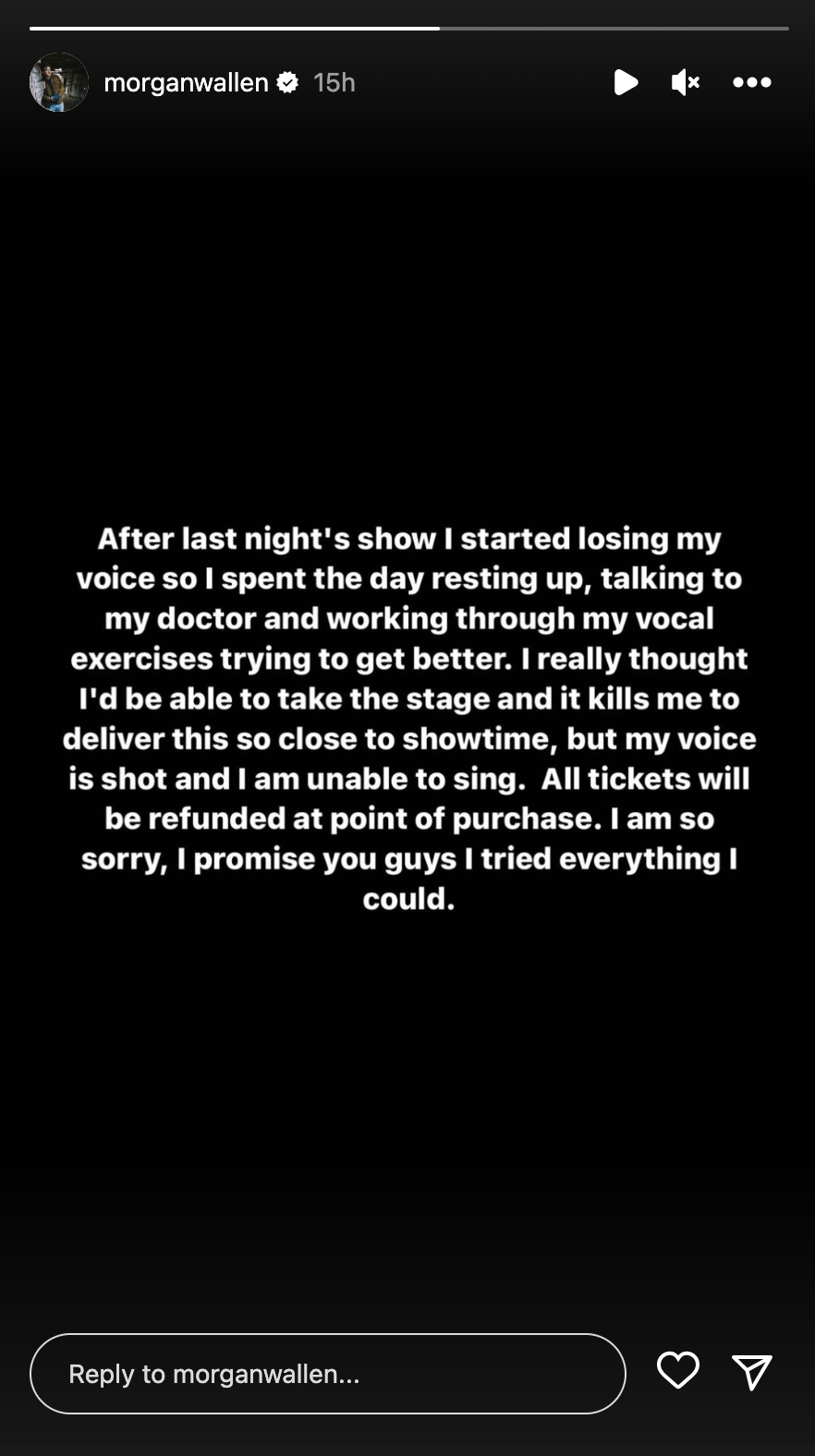Screen dimensions: 815x1456
Task: Share the story via paper plane icon
Action: [x=752, y=1372]
